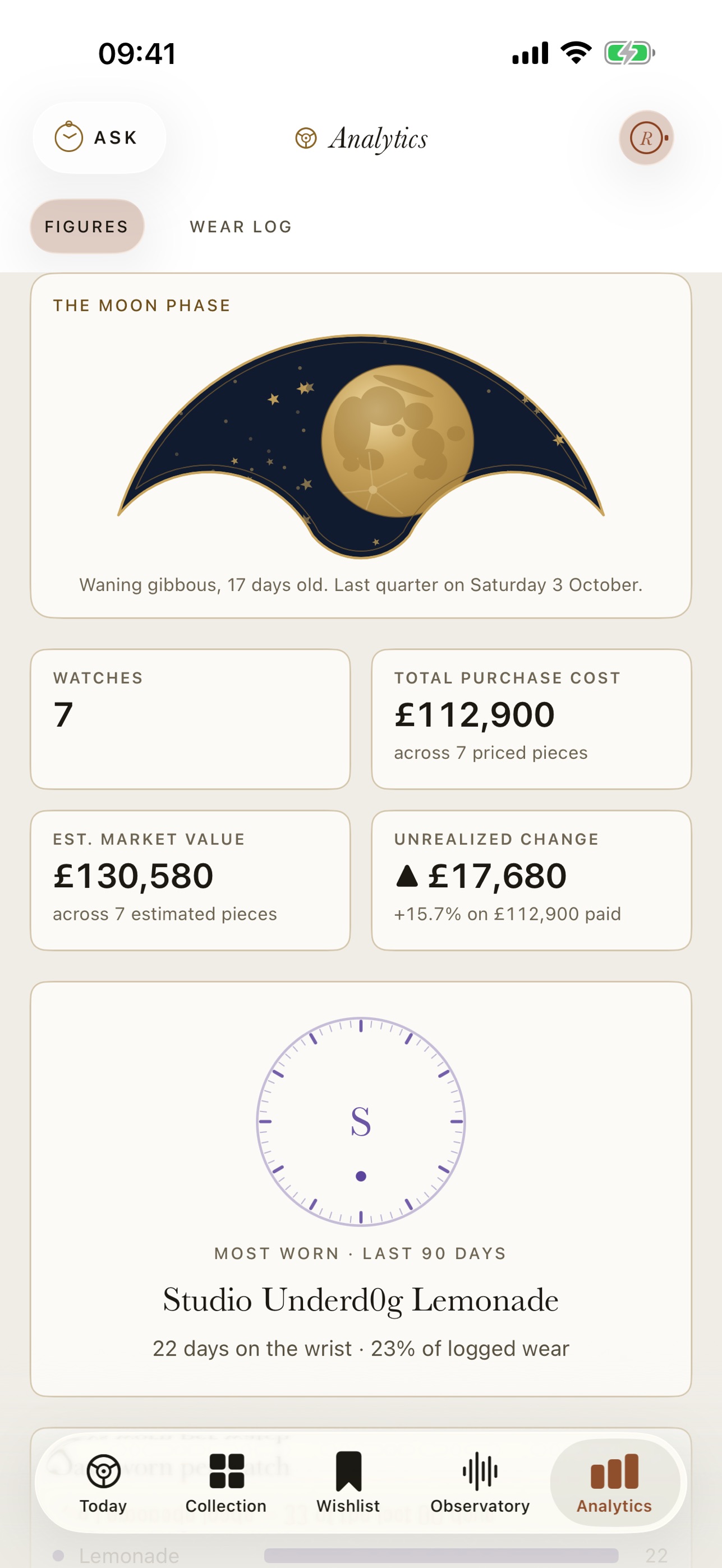Switch to the Wear Log segment

point(241,227)
